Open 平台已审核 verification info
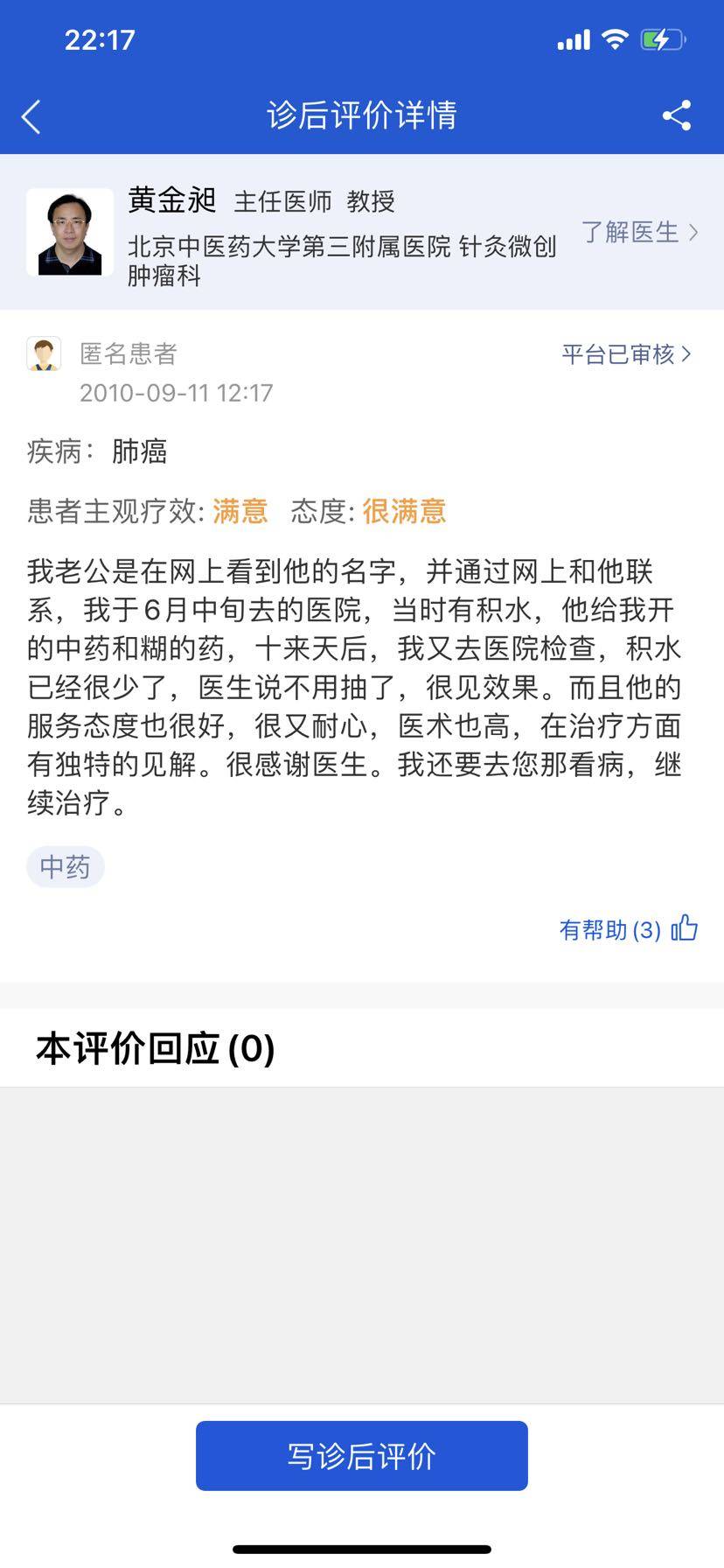724x1568 pixels. pos(626,353)
